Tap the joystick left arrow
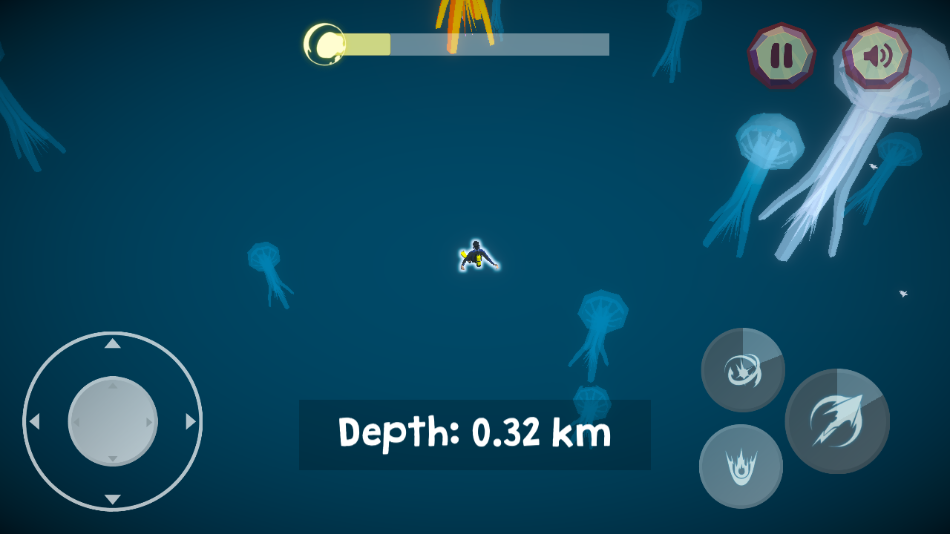 (35, 422)
